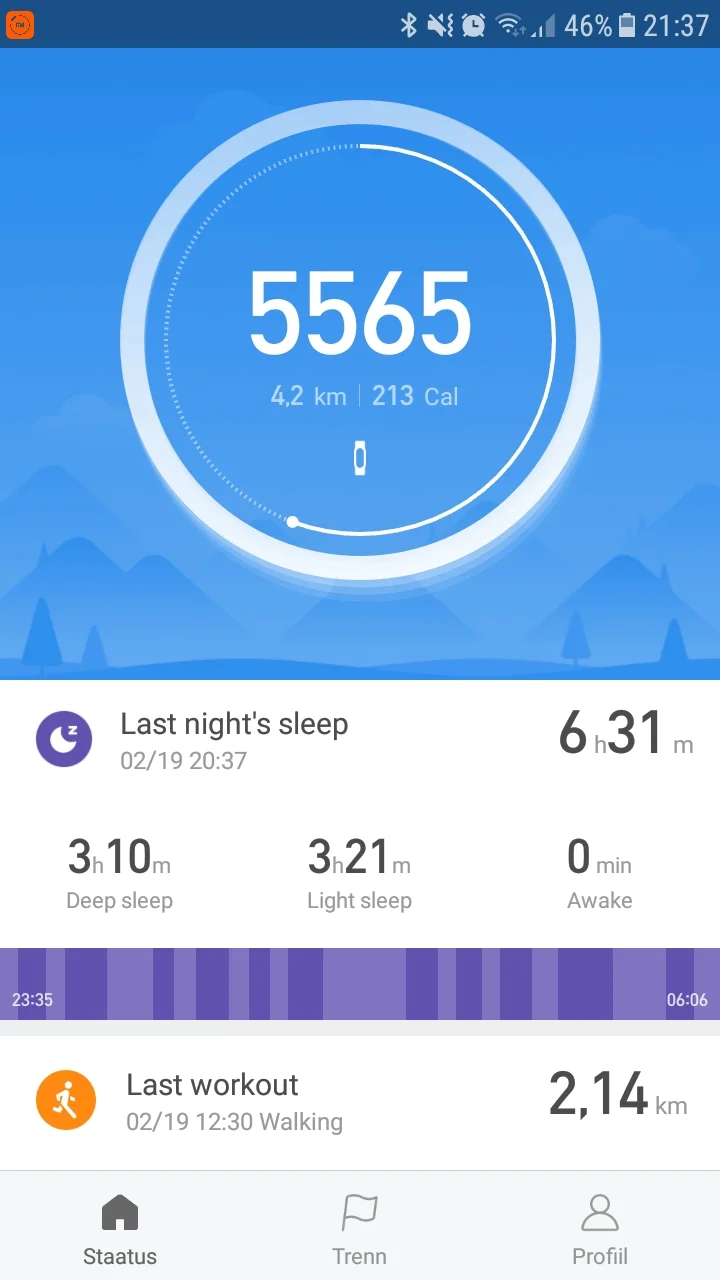Open the Profiil person icon

coord(599,1212)
